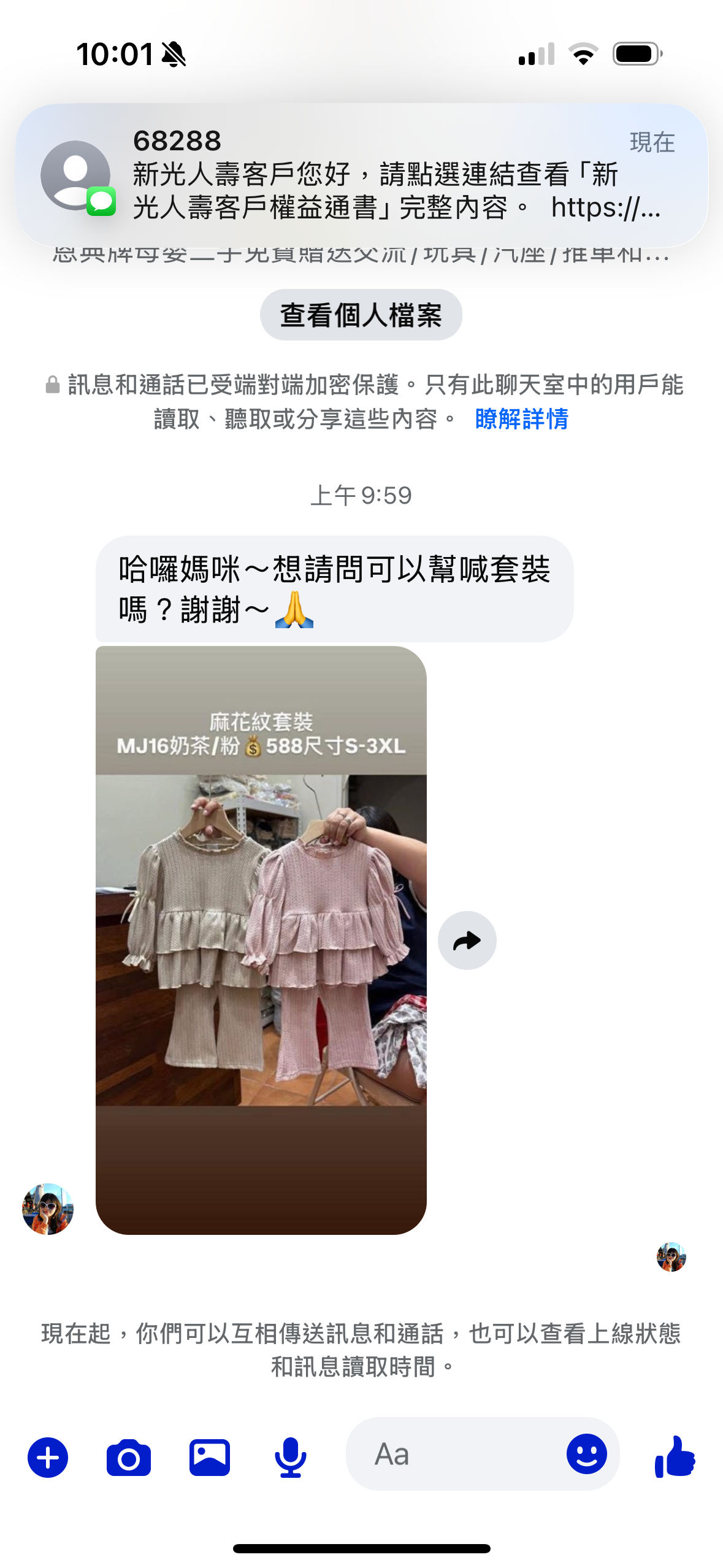Open the shared 麻花紋套裝 photo
This screenshot has width=723, height=1568.
pos(261,939)
